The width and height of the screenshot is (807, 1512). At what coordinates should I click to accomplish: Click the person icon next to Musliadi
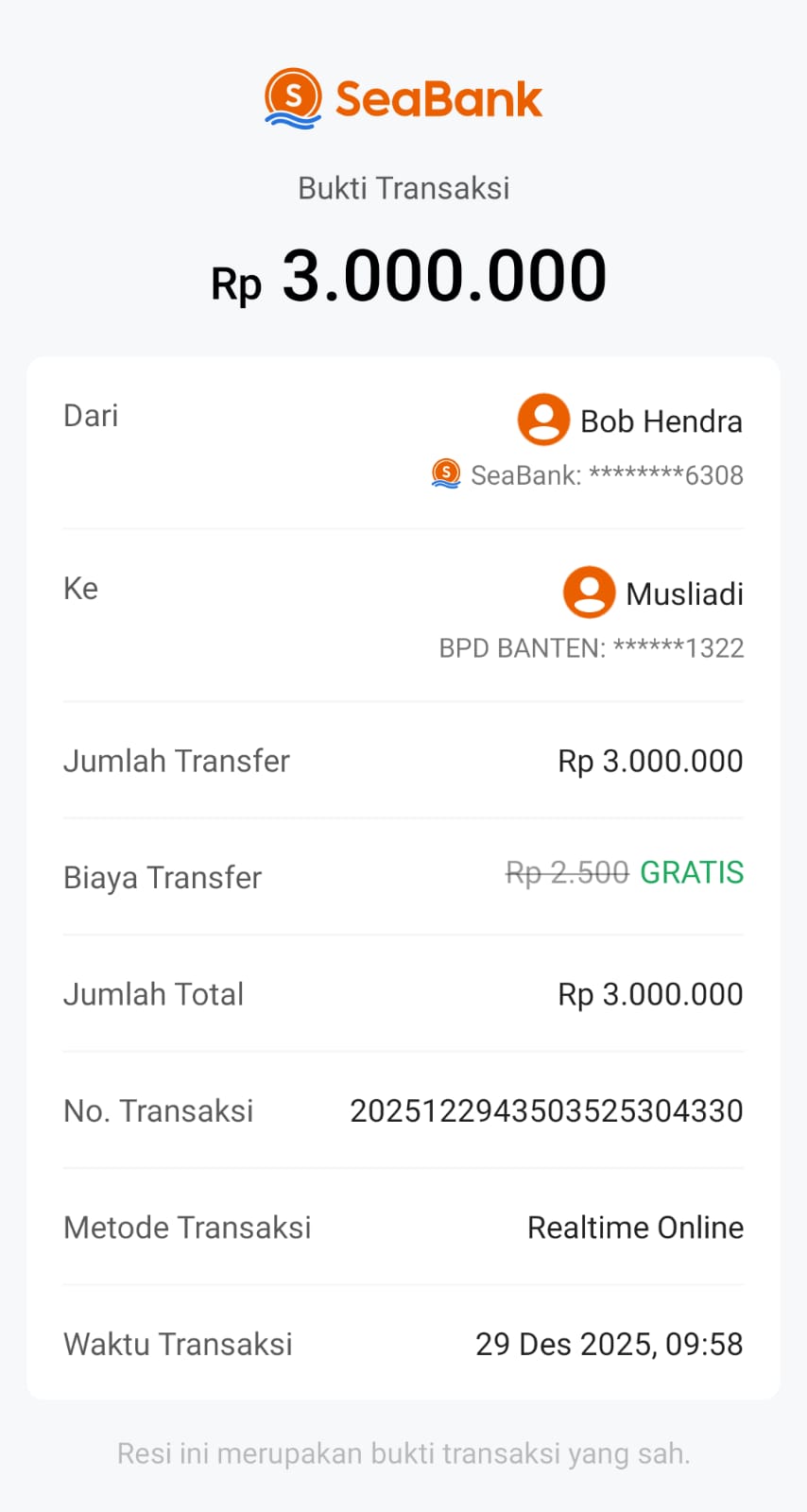(588, 593)
